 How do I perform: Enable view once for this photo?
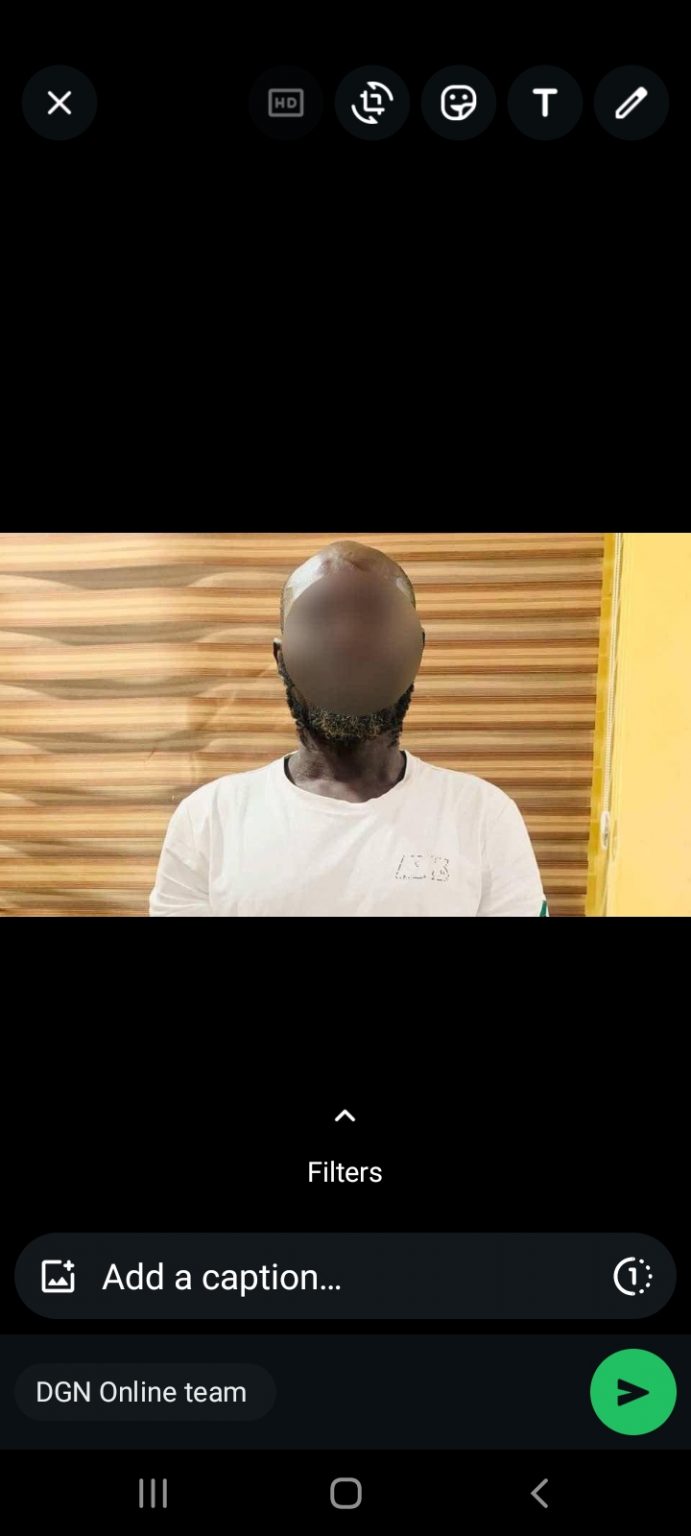click(x=632, y=1276)
